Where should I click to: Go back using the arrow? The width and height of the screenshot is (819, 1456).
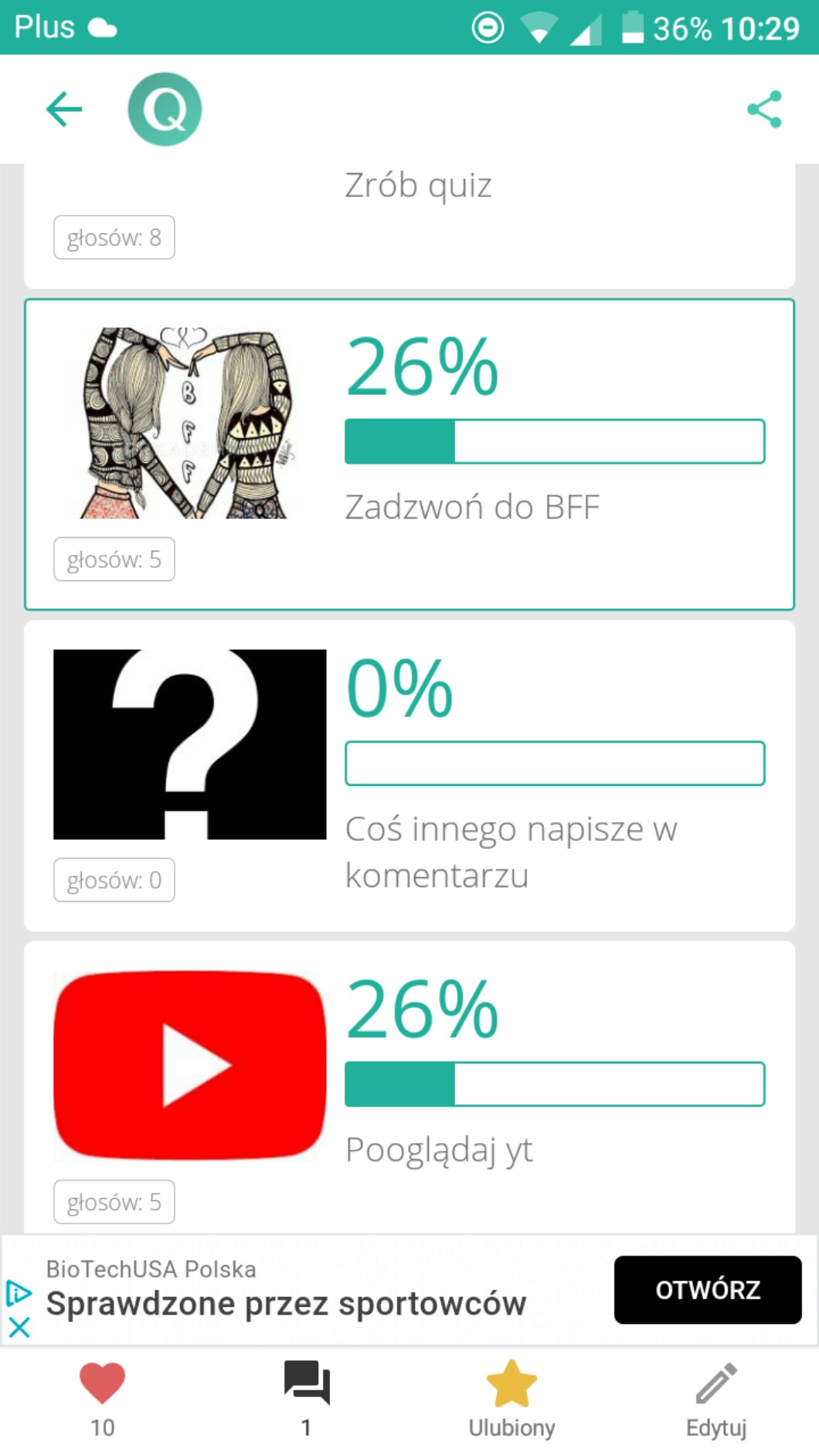[64, 109]
